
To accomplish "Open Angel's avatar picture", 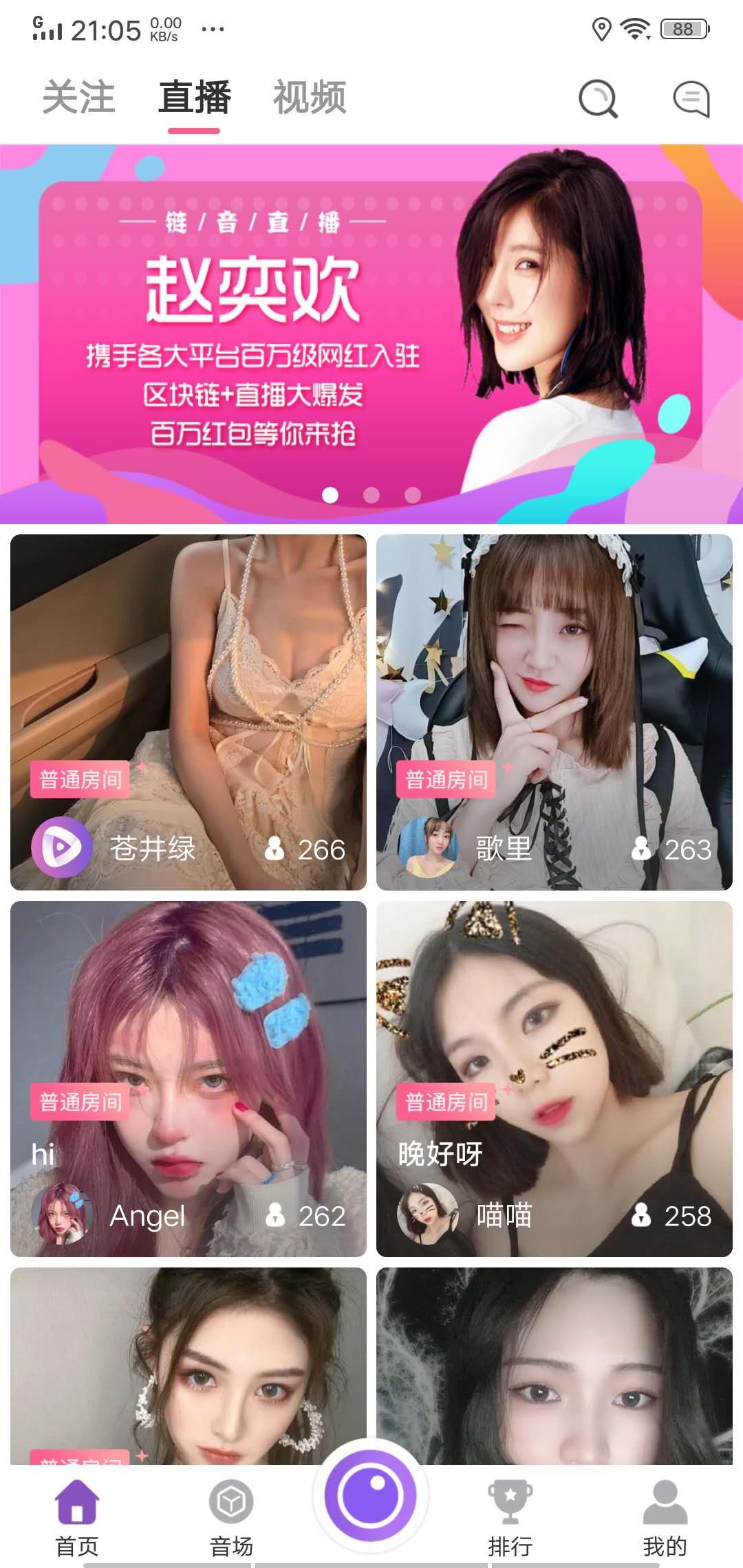I will click(x=63, y=1214).
